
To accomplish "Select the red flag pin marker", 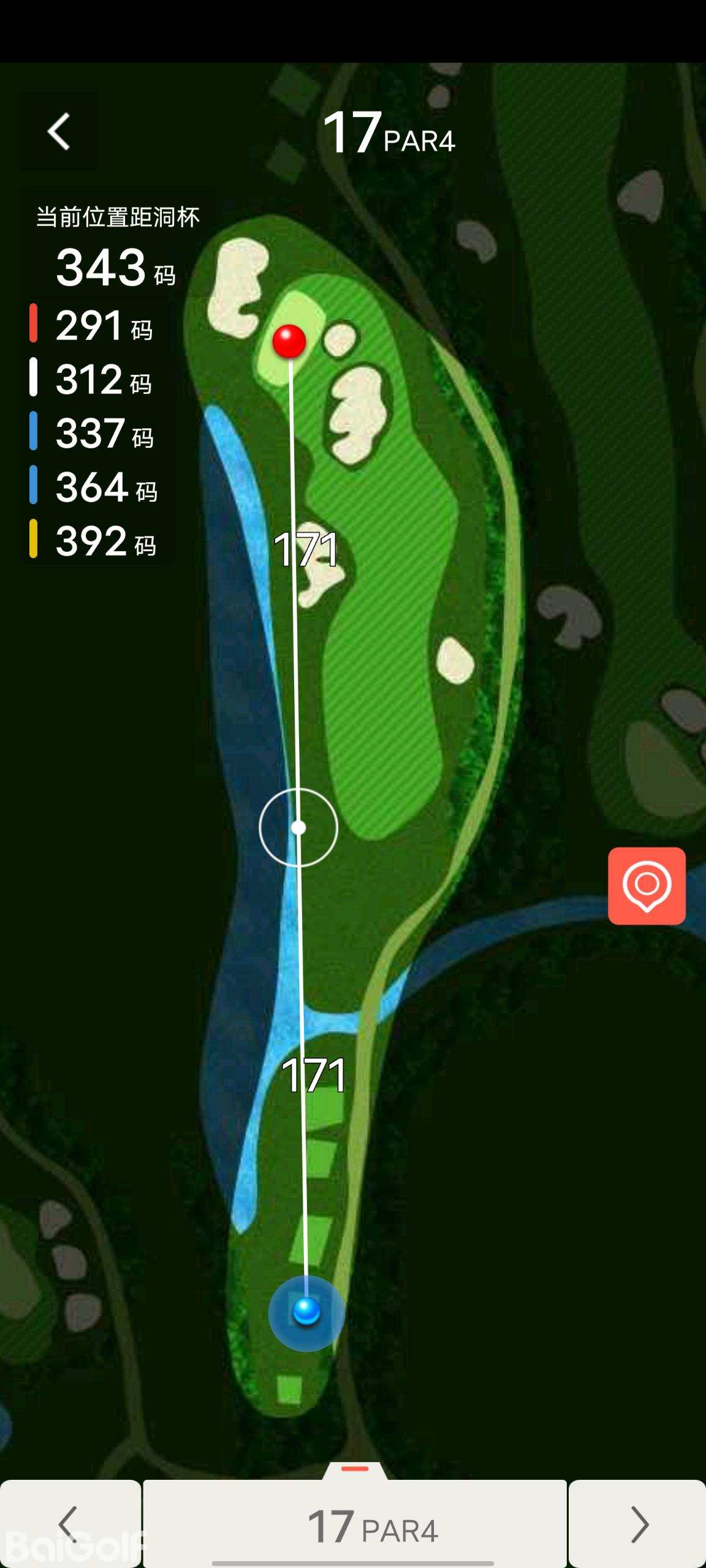I will 289,341.
